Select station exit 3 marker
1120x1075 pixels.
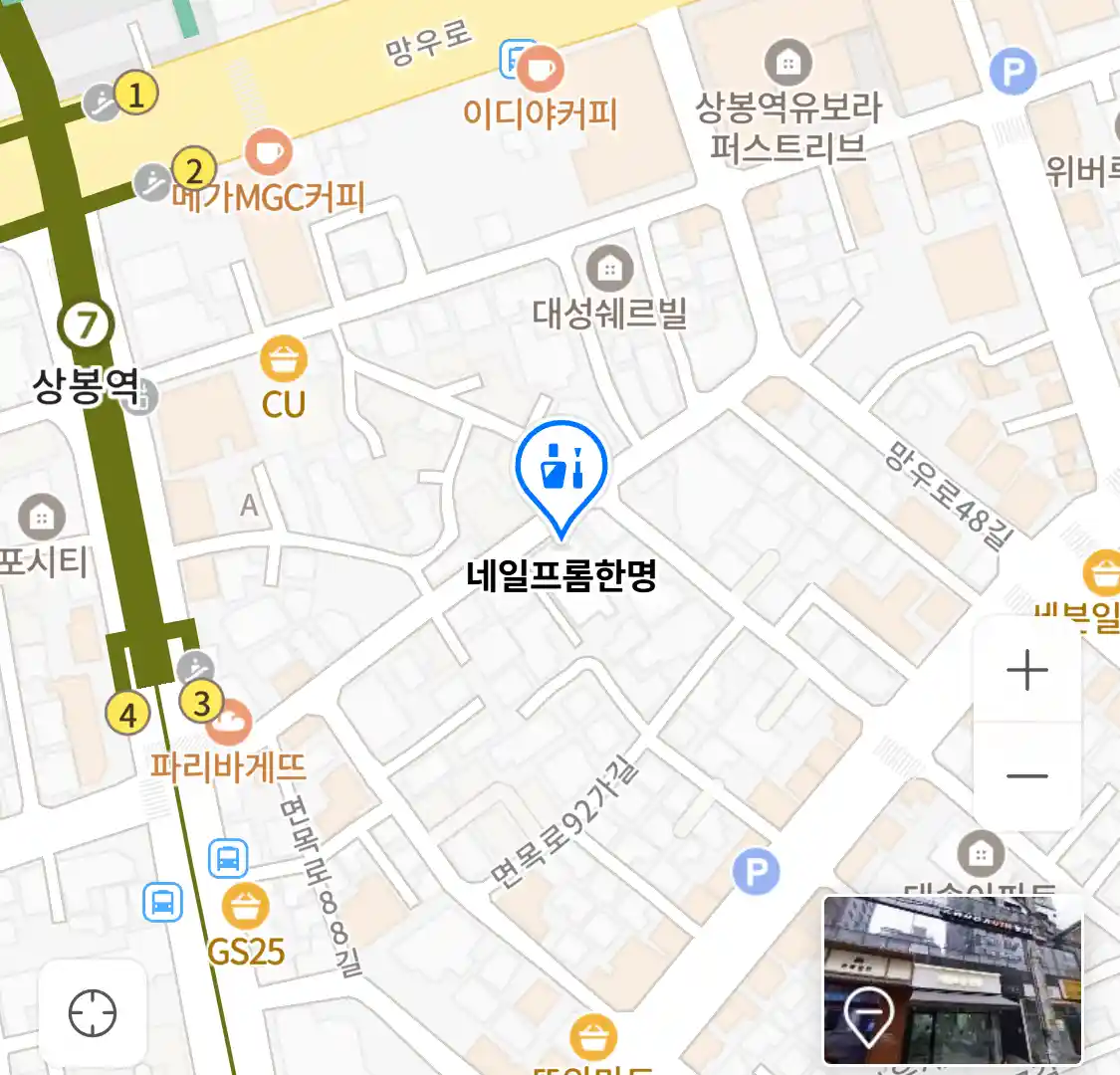coord(201,703)
